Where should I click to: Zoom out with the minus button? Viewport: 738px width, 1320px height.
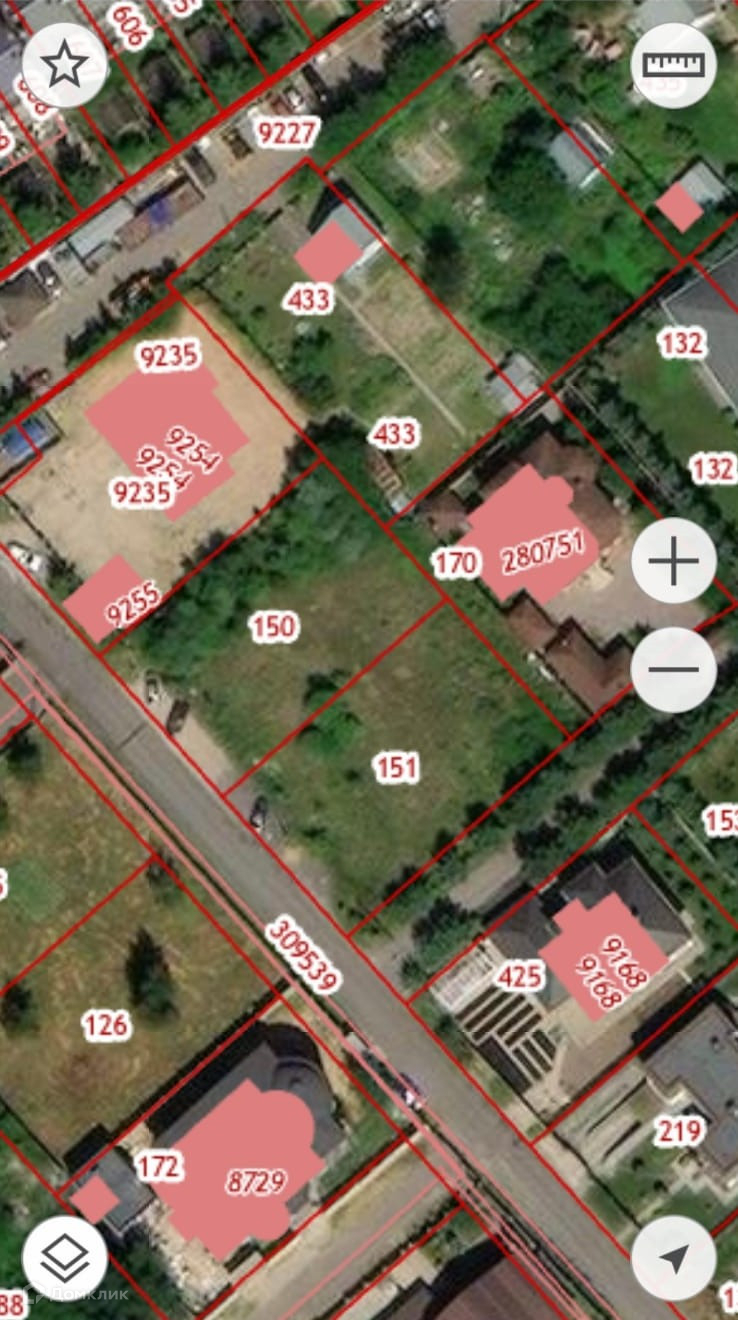(674, 669)
